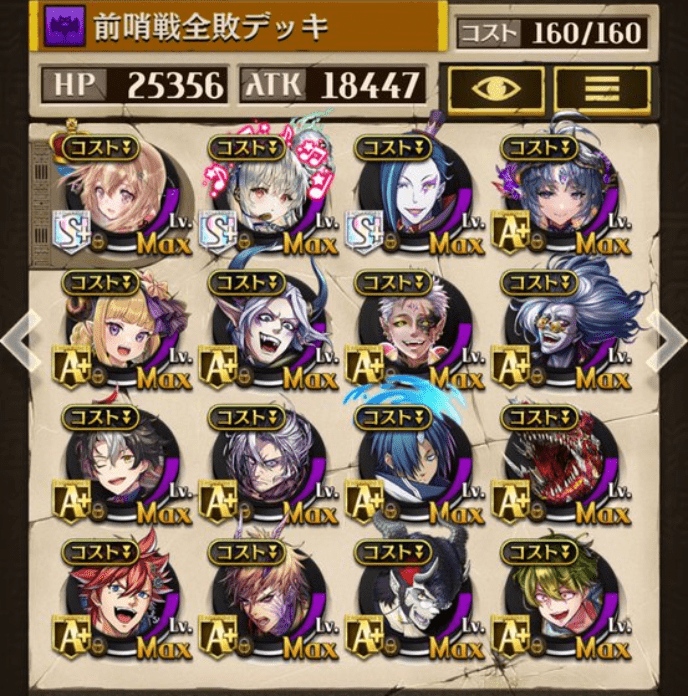Tap the deck name 前哨戦全敗デッキ
Viewport: 688px width, 696px height.
tap(210, 29)
